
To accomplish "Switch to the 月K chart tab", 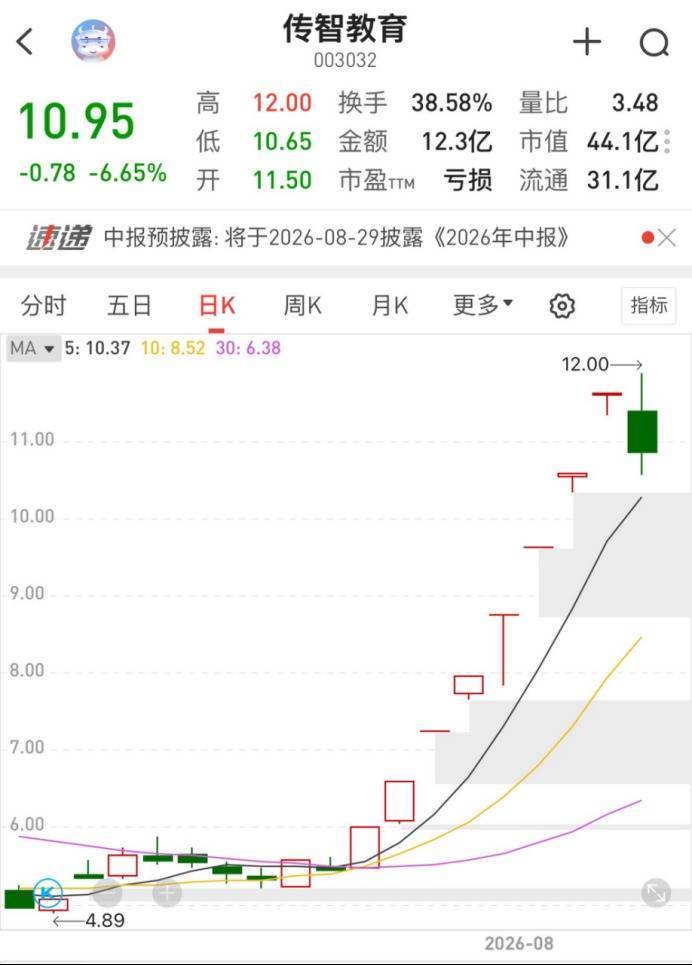I will click(390, 305).
